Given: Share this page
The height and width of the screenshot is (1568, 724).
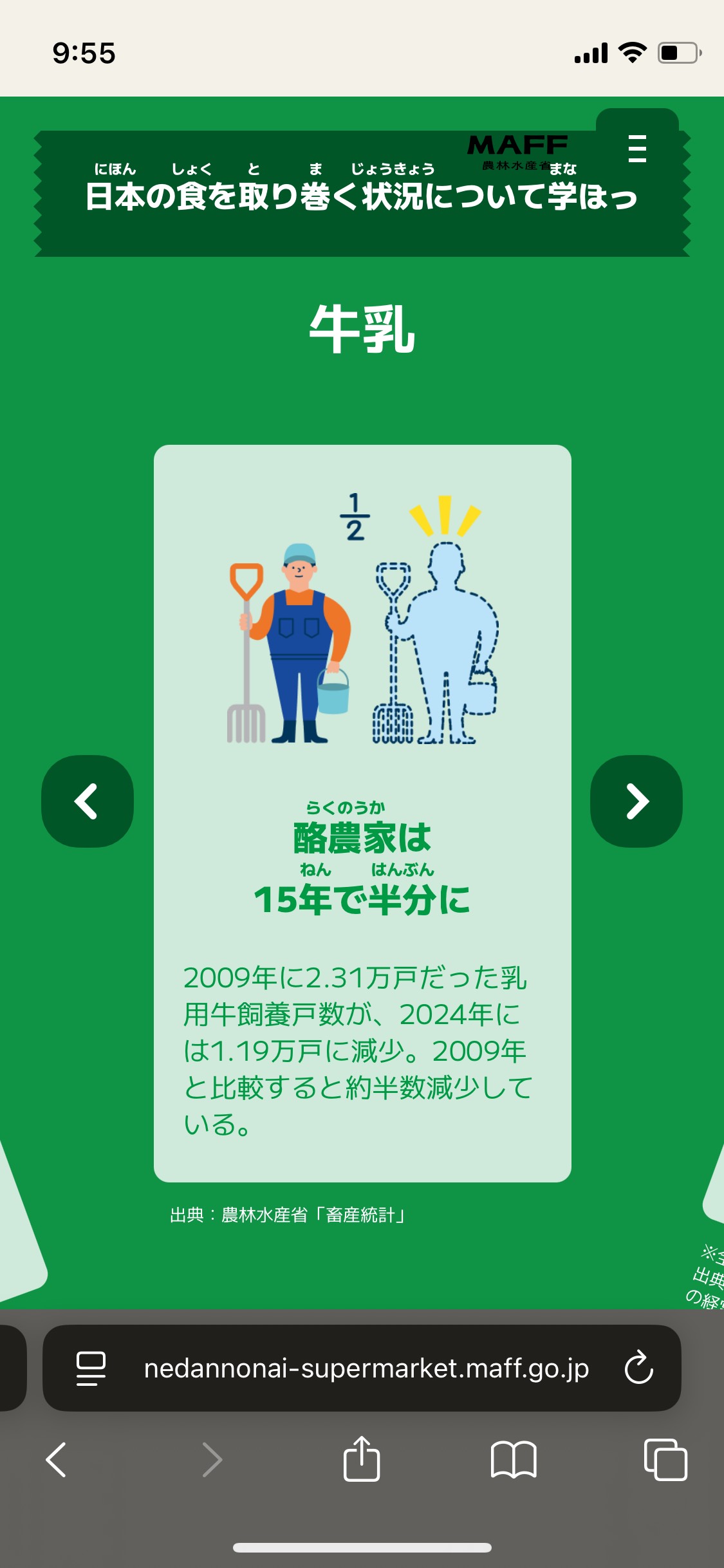Looking at the screenshot, I should pyautogui.click(x=362, y=1458).
